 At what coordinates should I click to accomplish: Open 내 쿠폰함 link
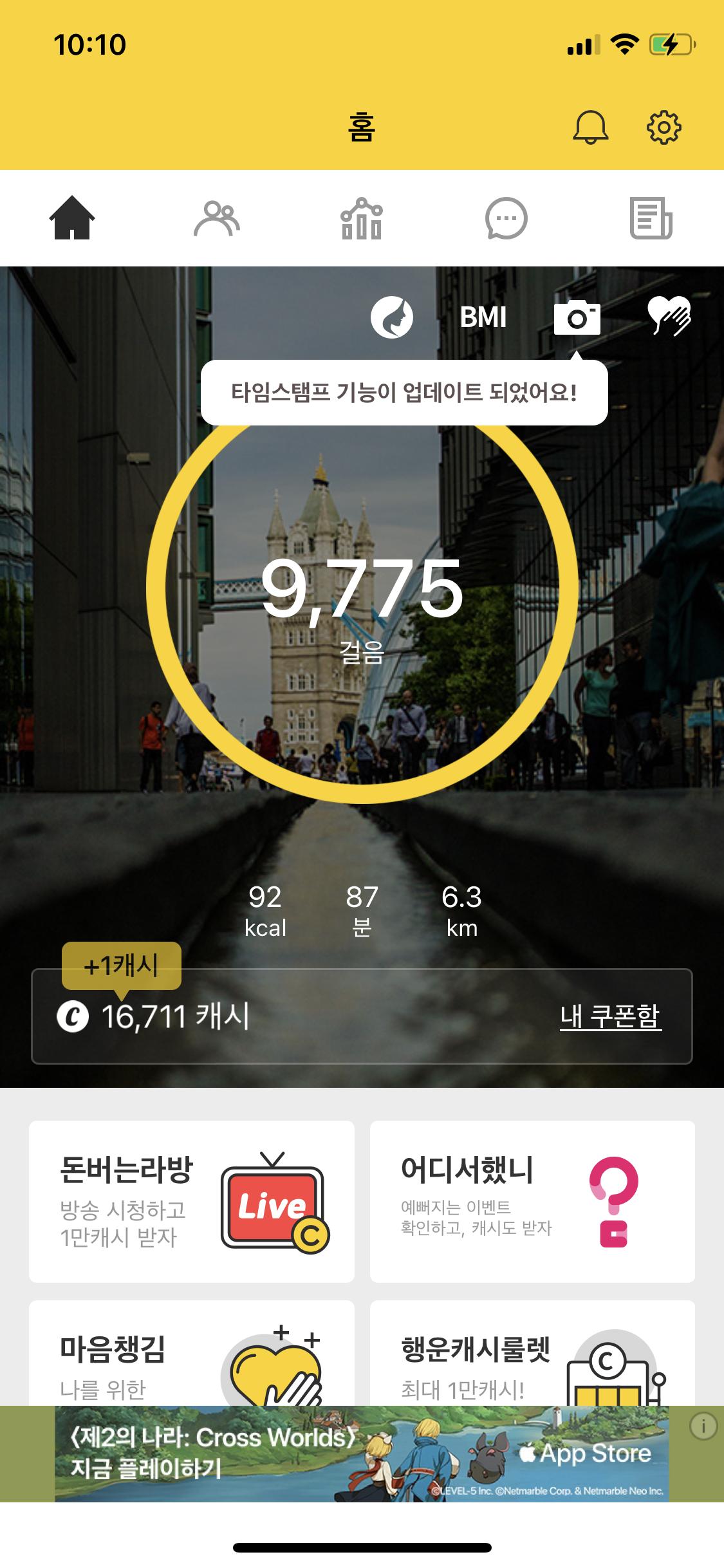(610, 1016)
